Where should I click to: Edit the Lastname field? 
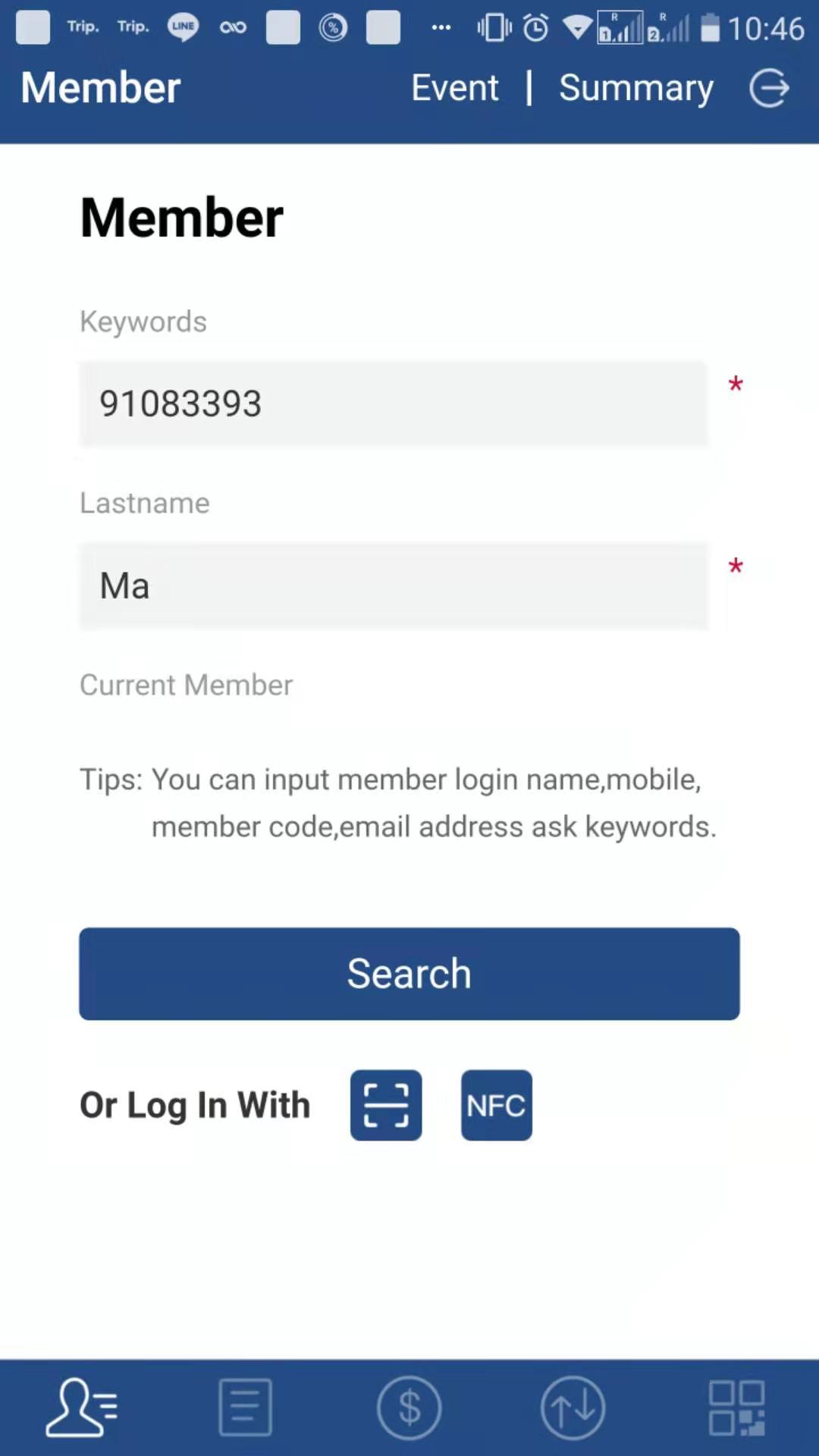(394, 585)
